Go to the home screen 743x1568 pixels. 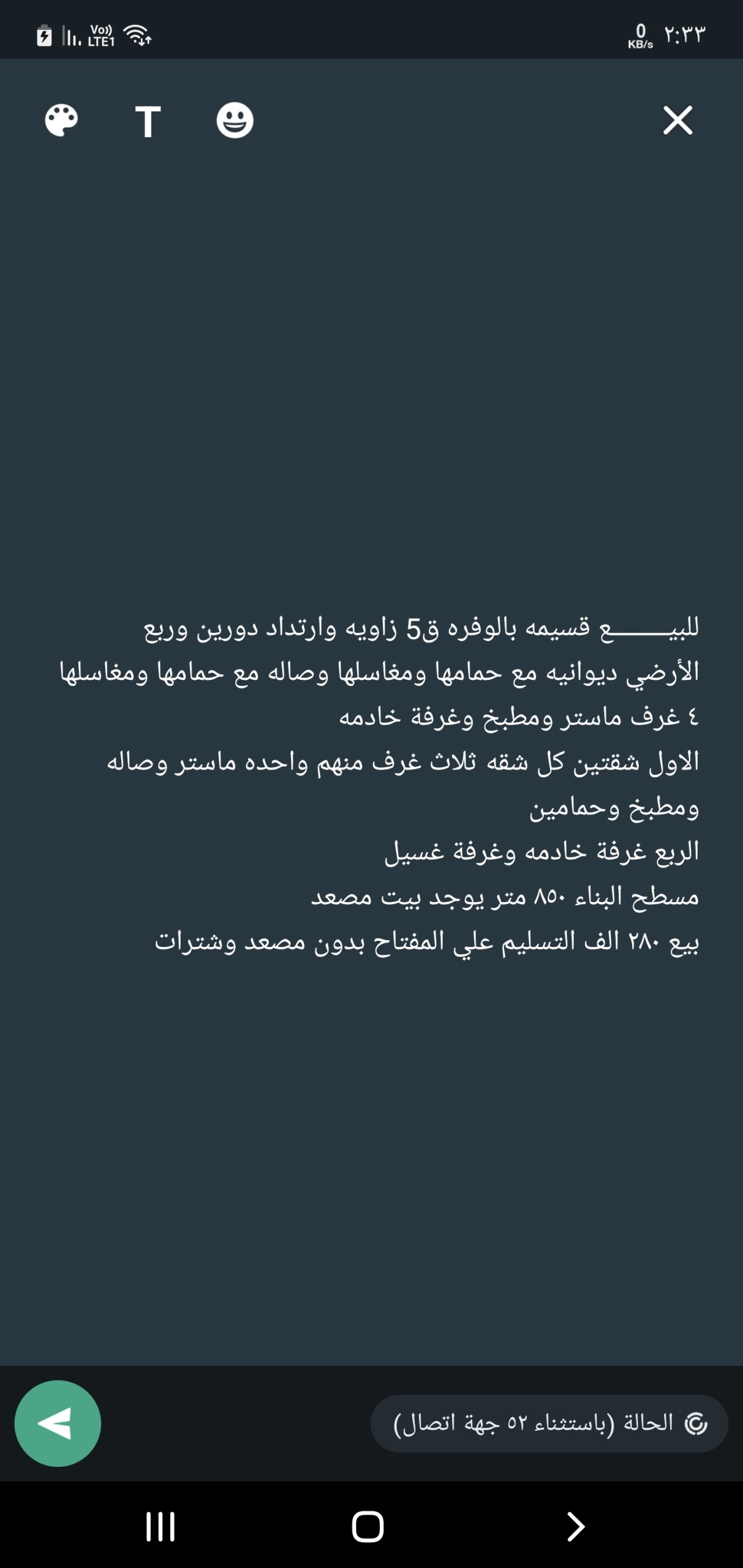(x=368, y=1526)
